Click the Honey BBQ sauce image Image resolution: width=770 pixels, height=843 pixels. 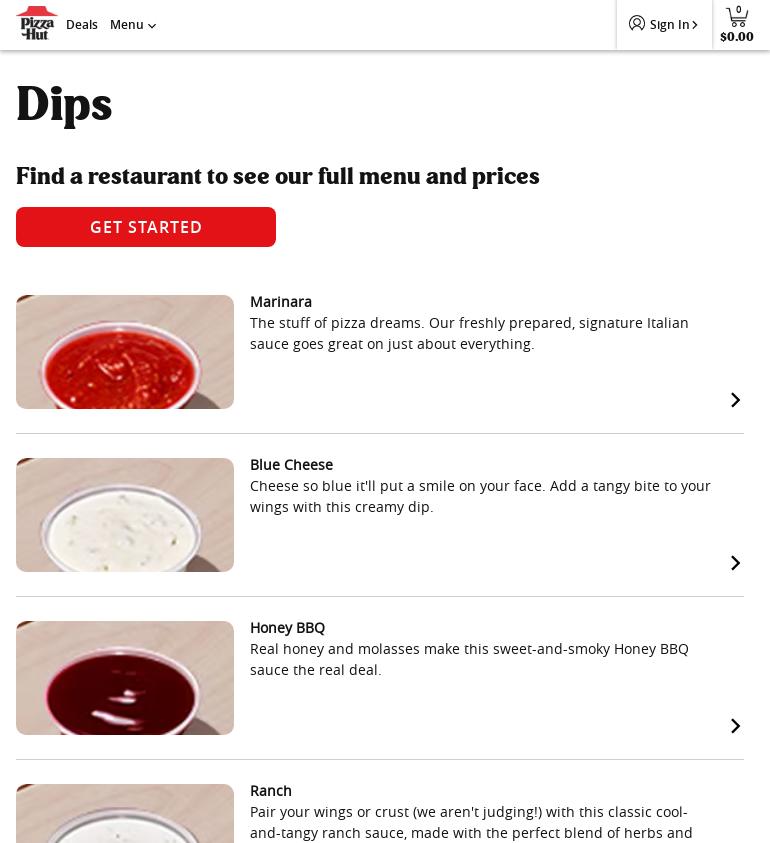click(125, 677)
